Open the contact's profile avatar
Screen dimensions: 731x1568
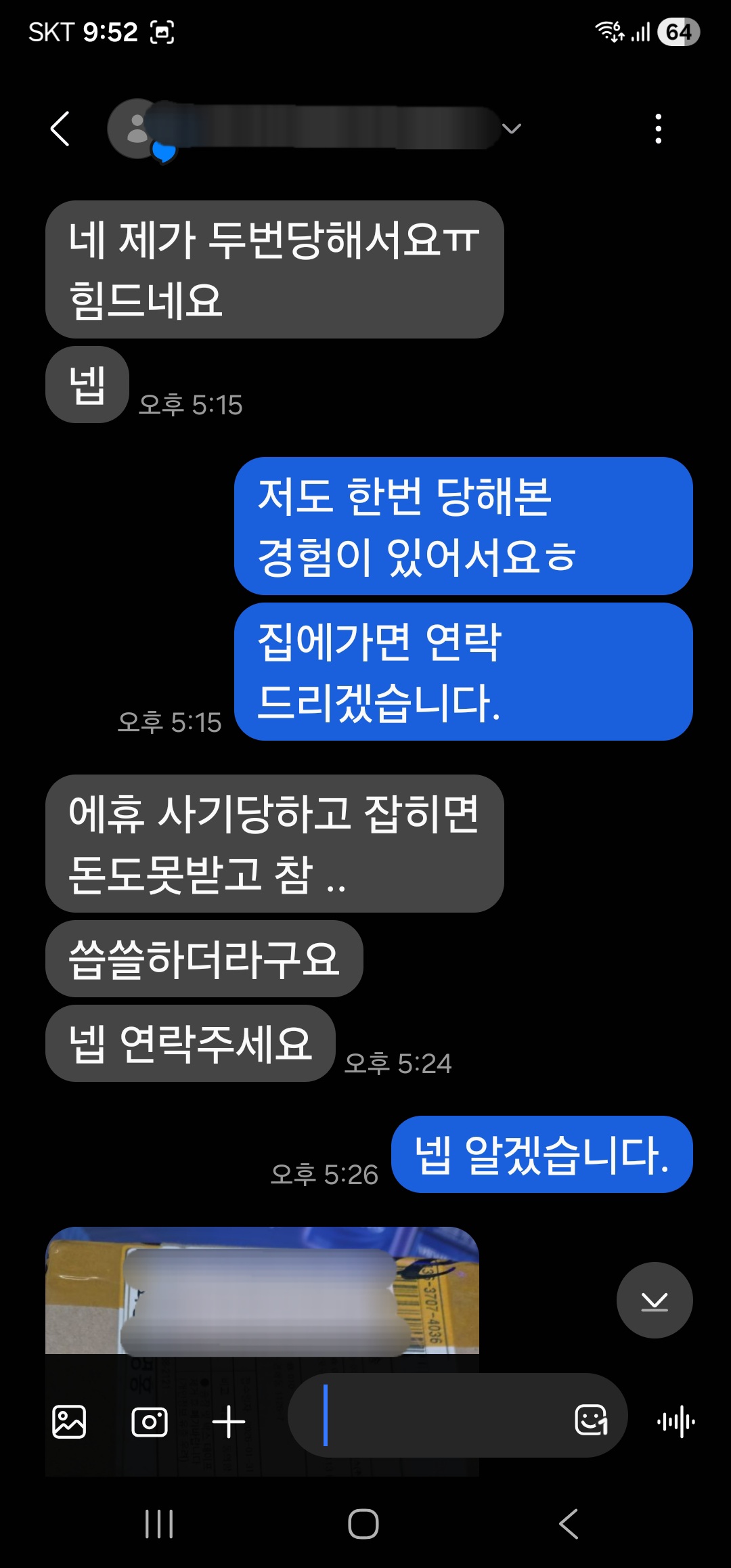click(x=137, y=129)
